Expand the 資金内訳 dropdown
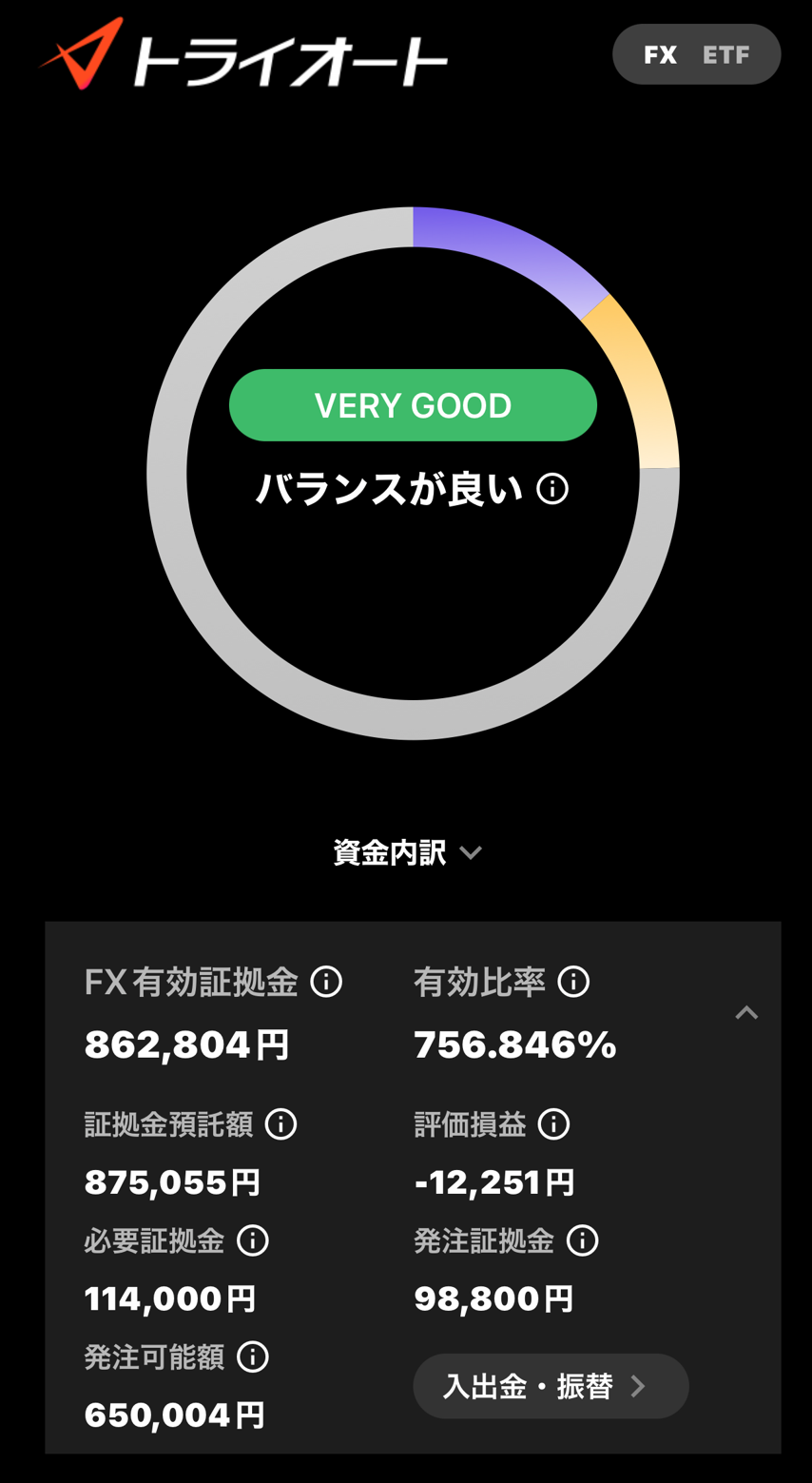812x1483 pixels. click(x=407, y=852)
